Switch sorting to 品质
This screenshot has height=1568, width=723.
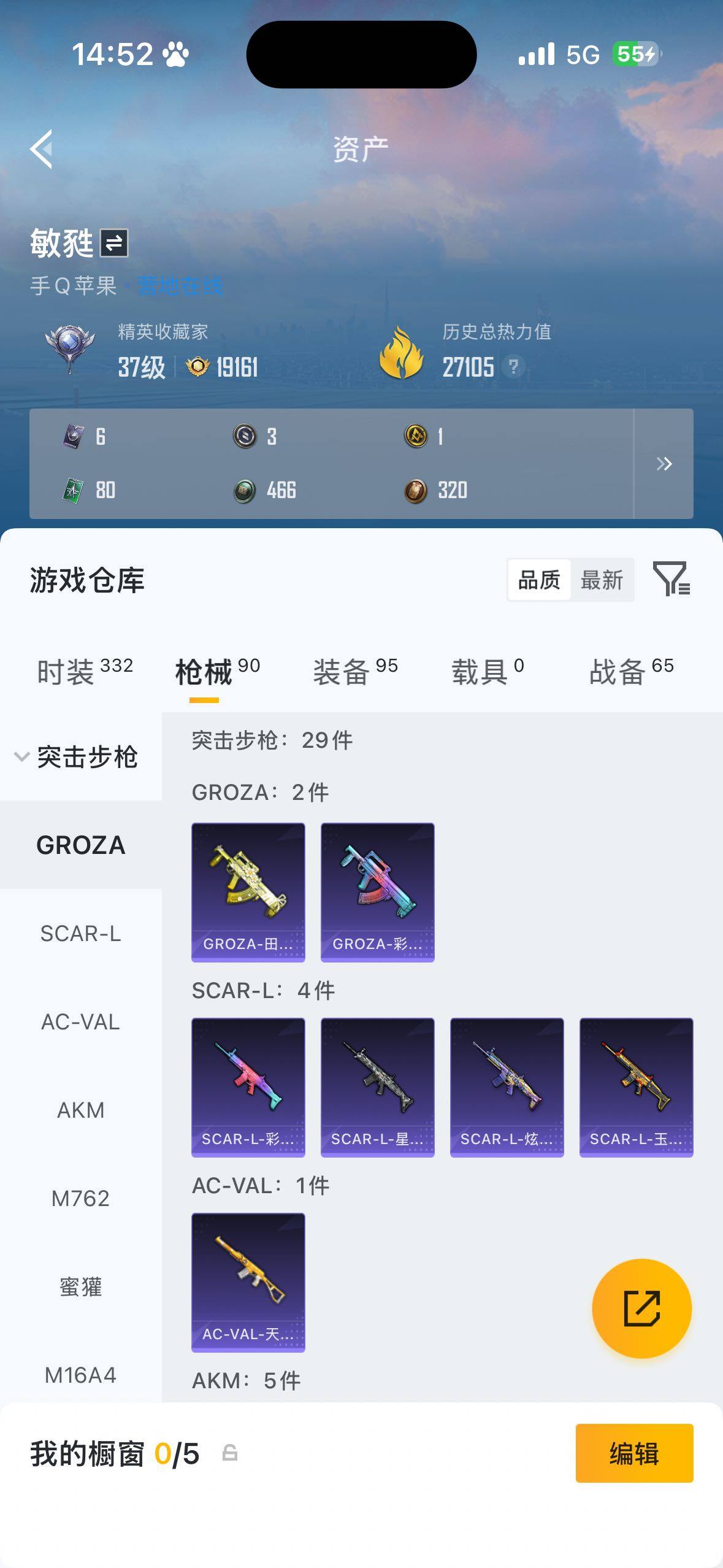coord(539,579)
